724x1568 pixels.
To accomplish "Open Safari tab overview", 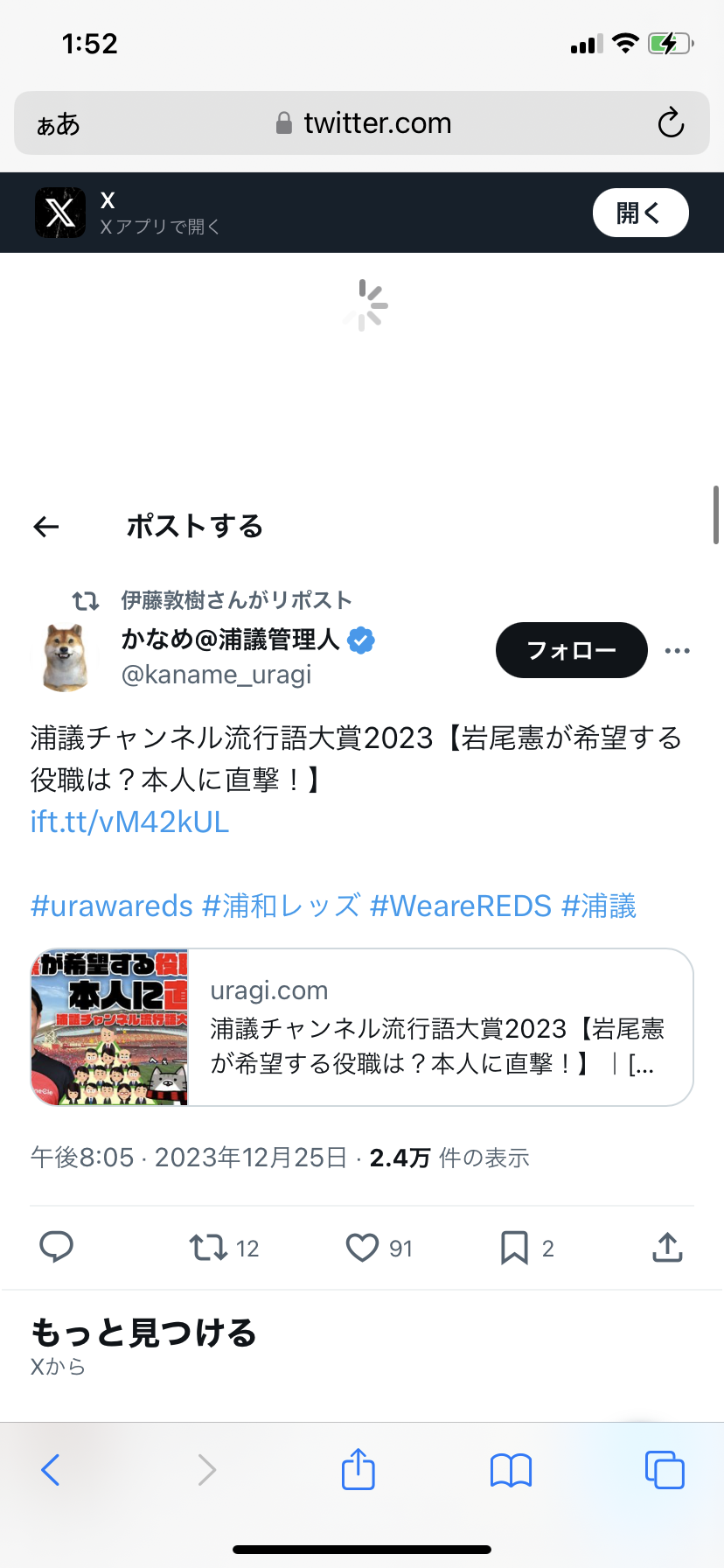I will click(x=664, y=1470).
